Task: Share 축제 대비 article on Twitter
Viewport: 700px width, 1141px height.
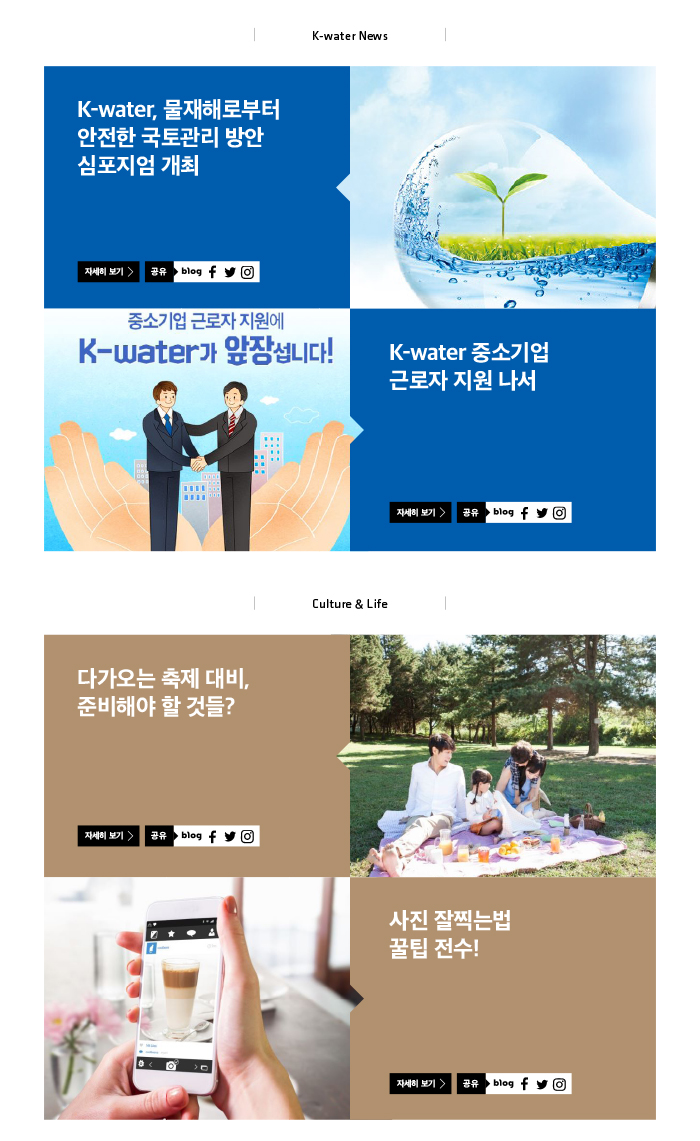Action: (x=230, y=836)
